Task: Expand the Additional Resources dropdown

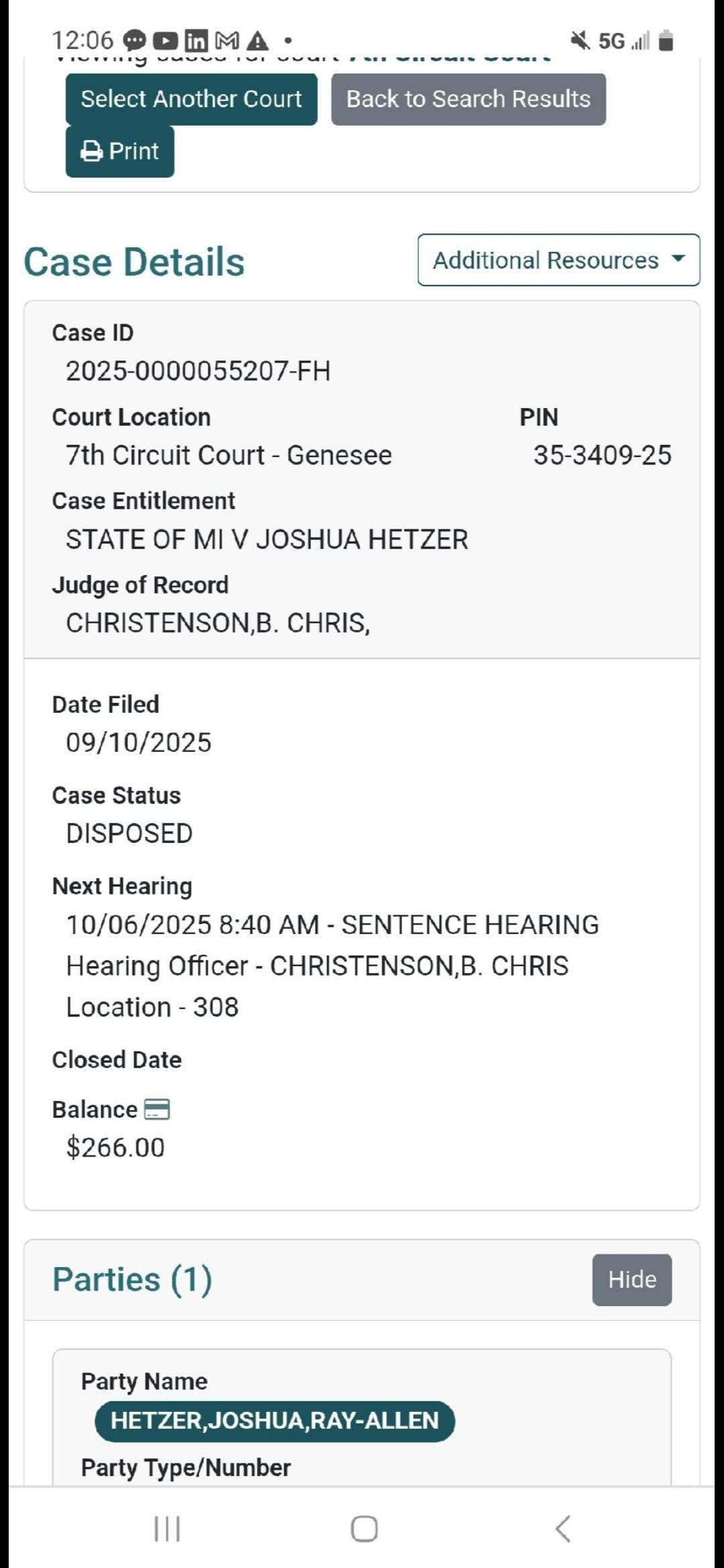Action: pyautogui.click(x=558, y=260)
